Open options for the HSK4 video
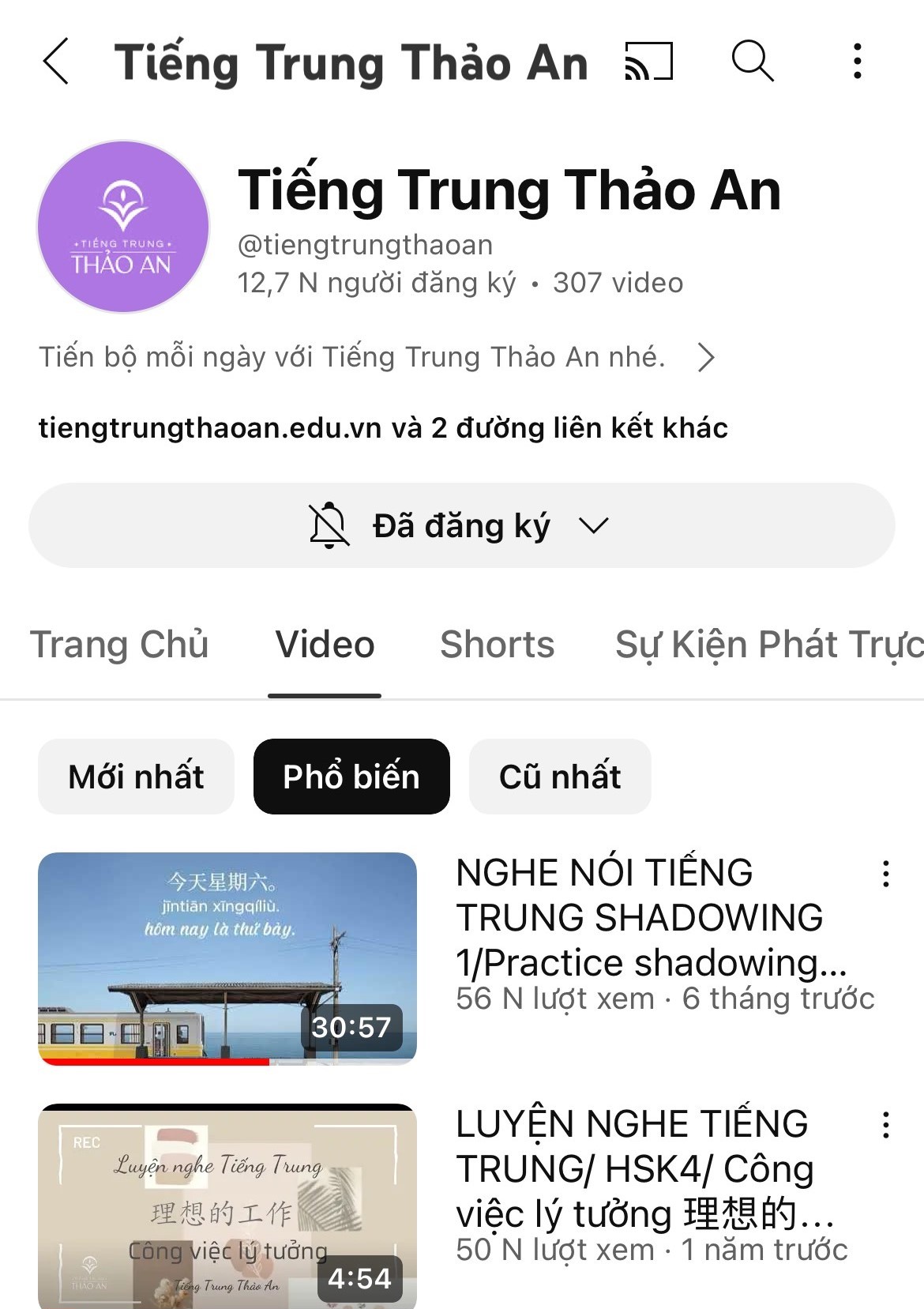924x1309 pixels. point(886,1125)
